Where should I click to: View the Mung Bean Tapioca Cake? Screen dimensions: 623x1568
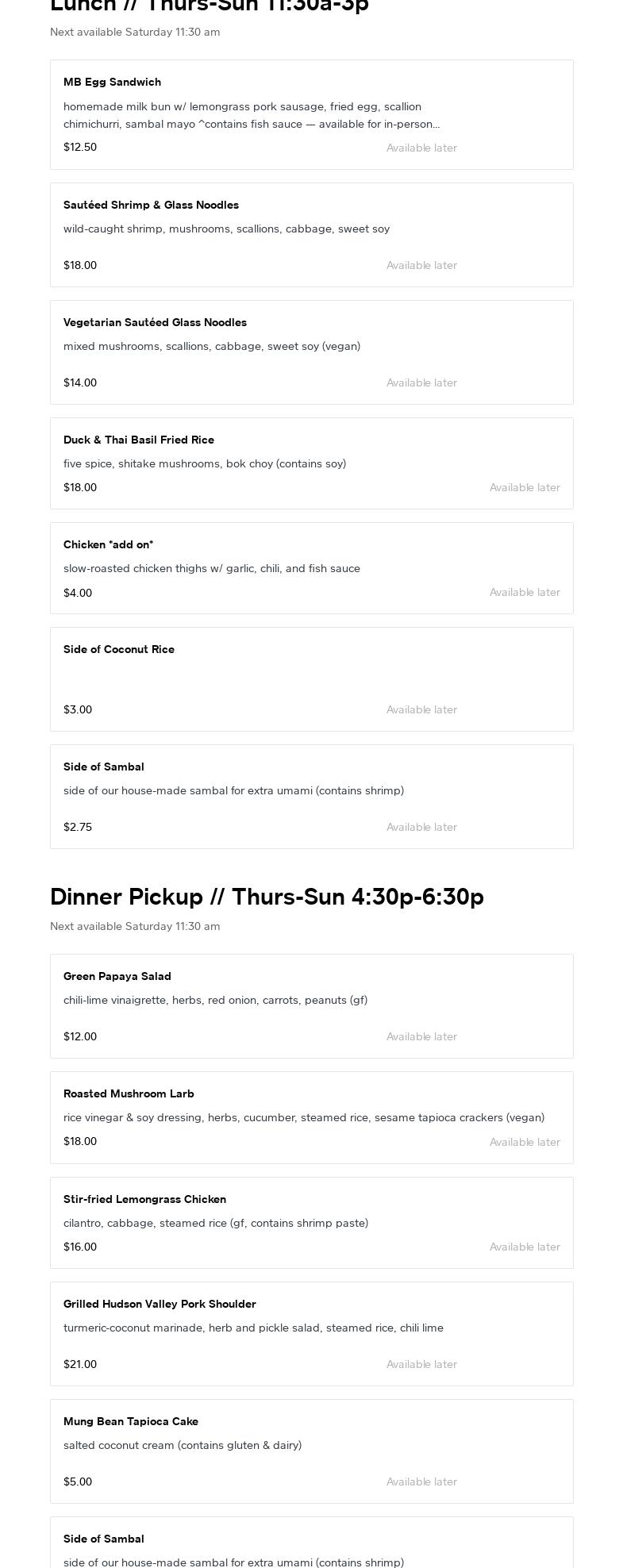(311, 1451)
